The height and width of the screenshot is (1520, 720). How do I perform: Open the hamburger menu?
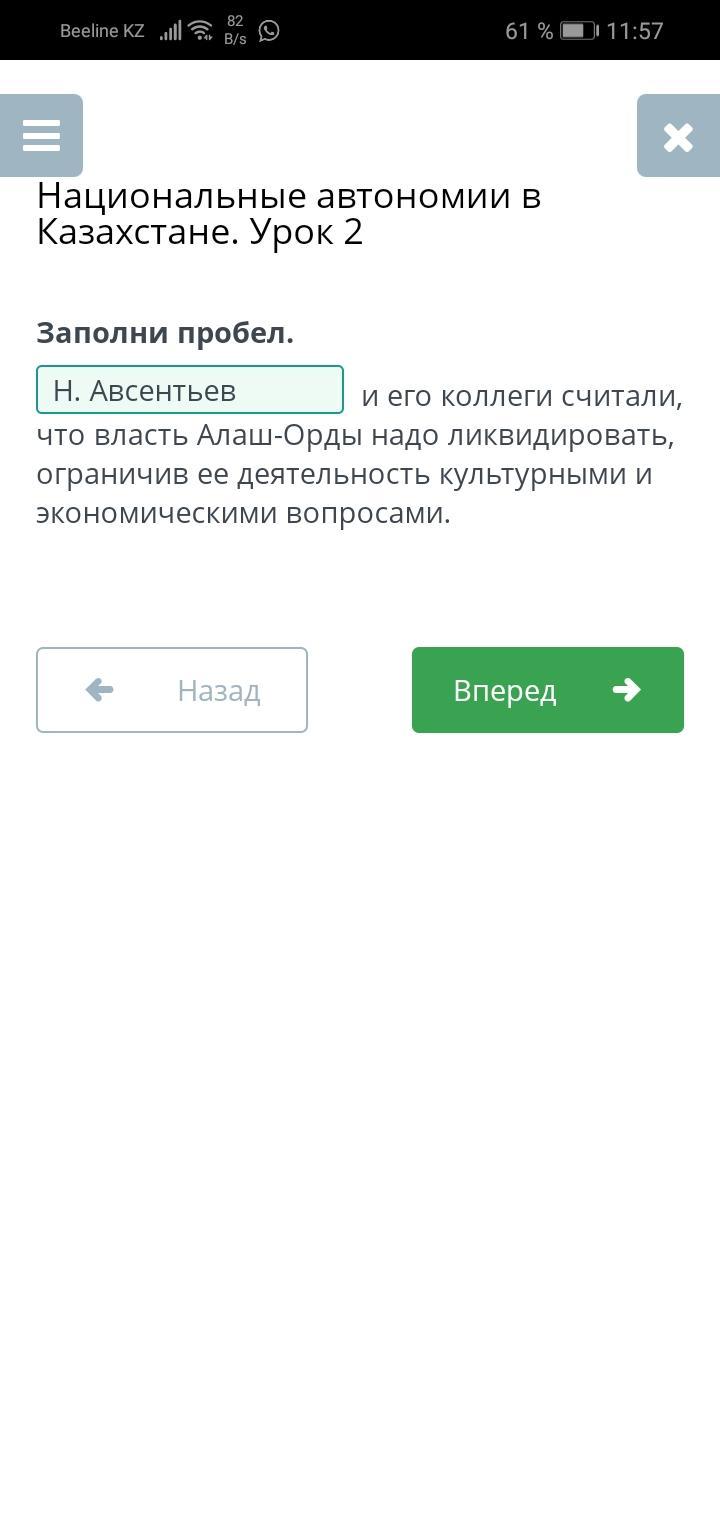(41, 136)
